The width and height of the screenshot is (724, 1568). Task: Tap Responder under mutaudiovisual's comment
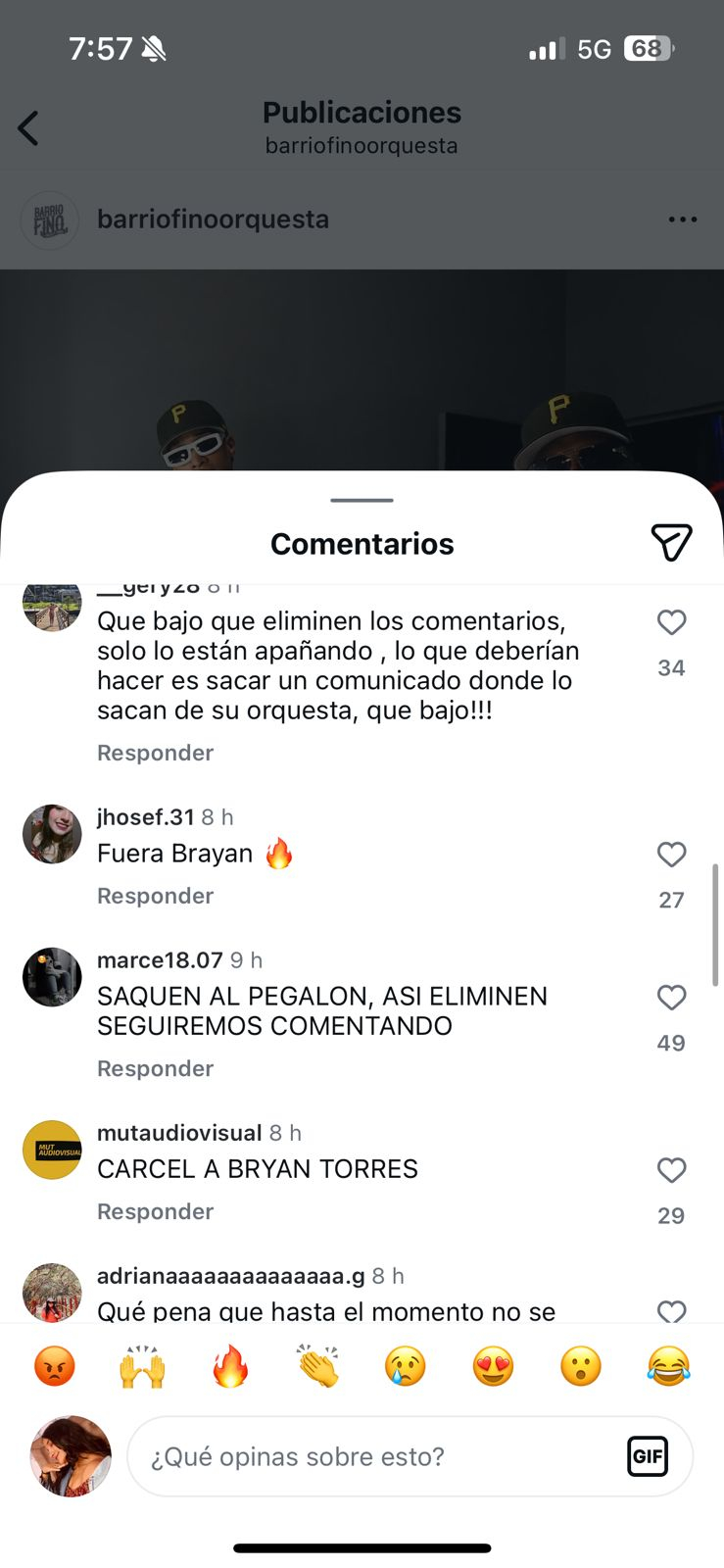pos(155,1211)
